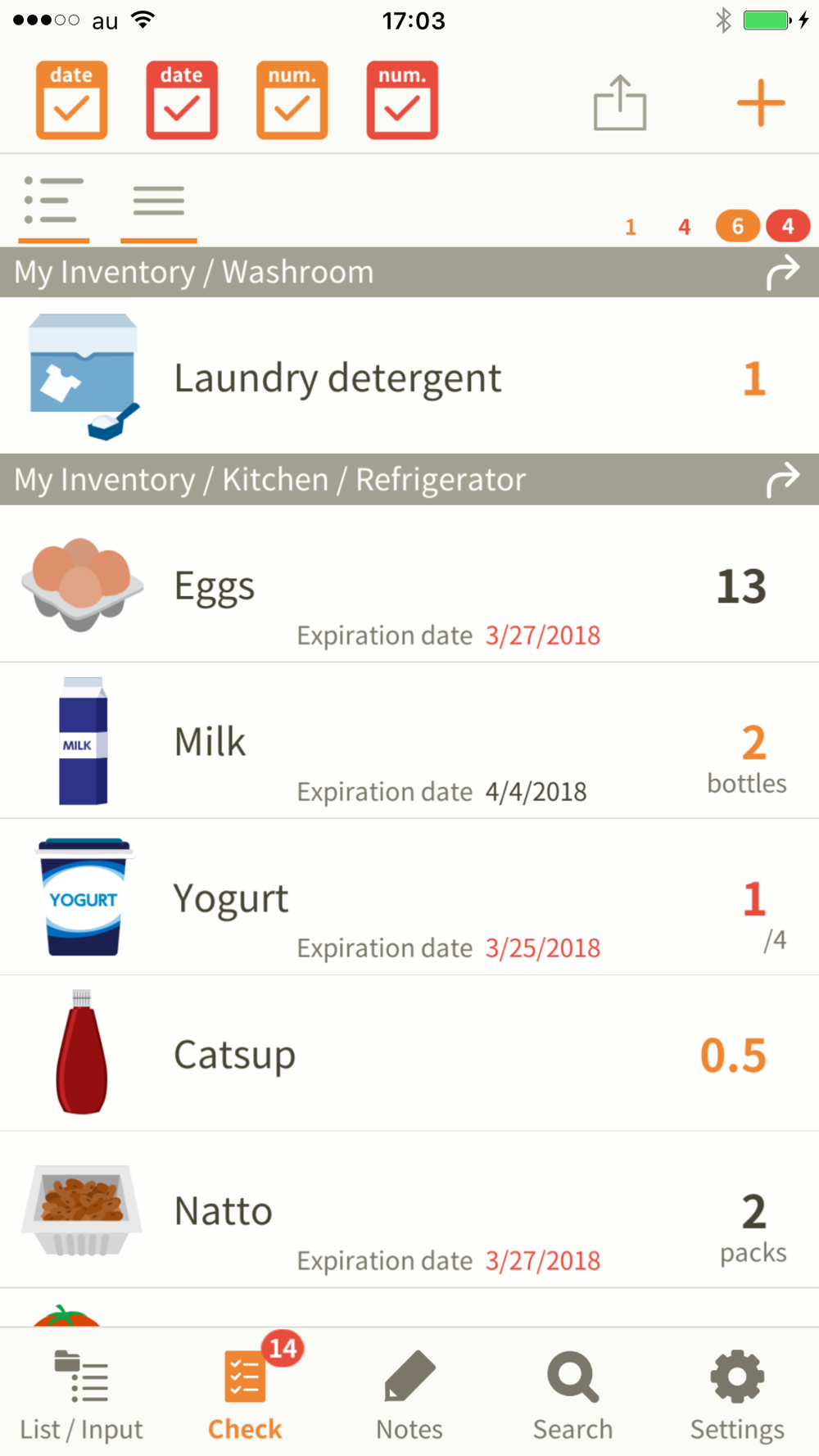Image resolution: width=819 pixels, height=1456 pixels.
Task: Open the share/export icon
Action: click(x=620, y=102)
